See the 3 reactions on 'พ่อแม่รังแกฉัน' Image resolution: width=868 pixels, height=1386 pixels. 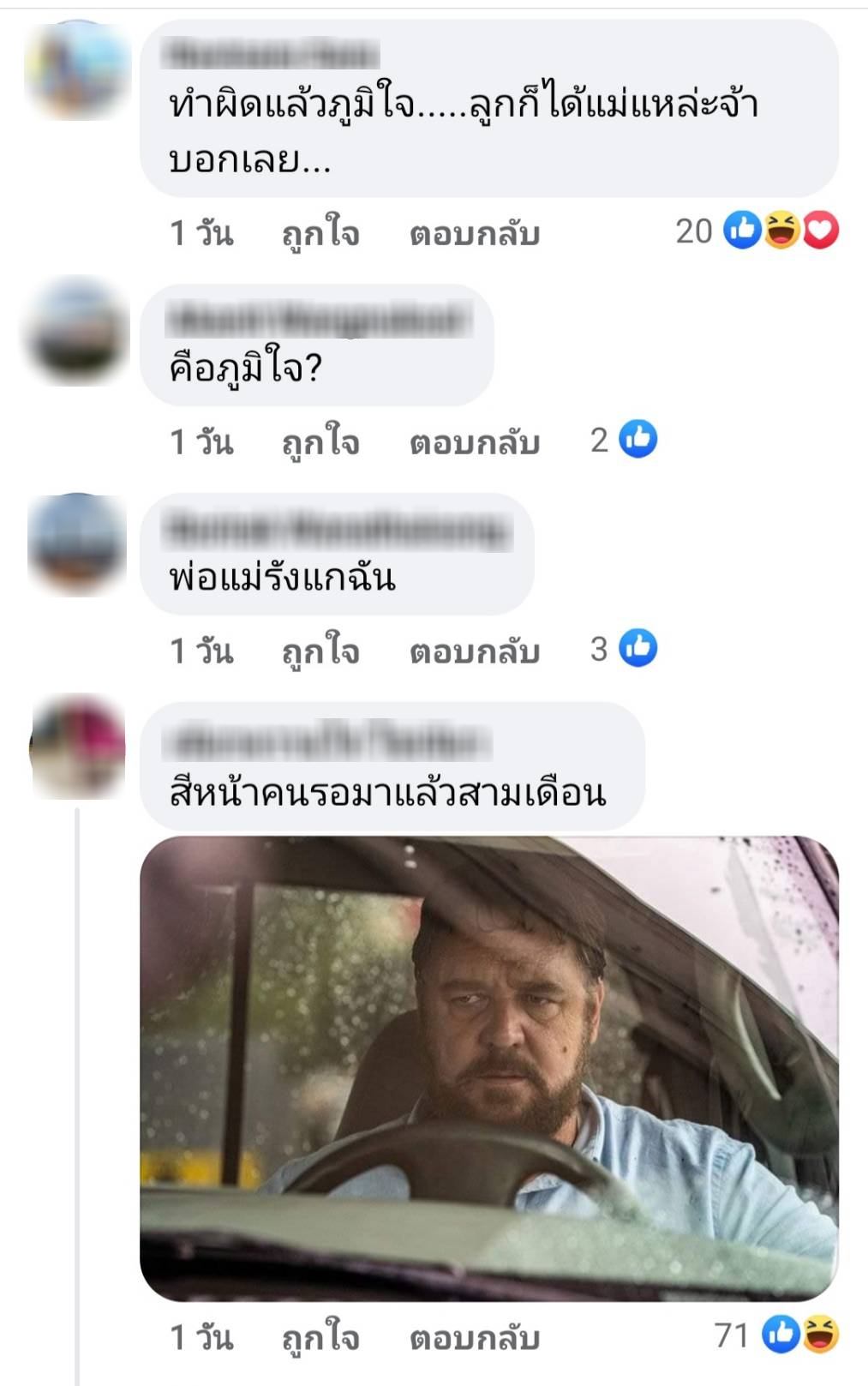[625, 649]
